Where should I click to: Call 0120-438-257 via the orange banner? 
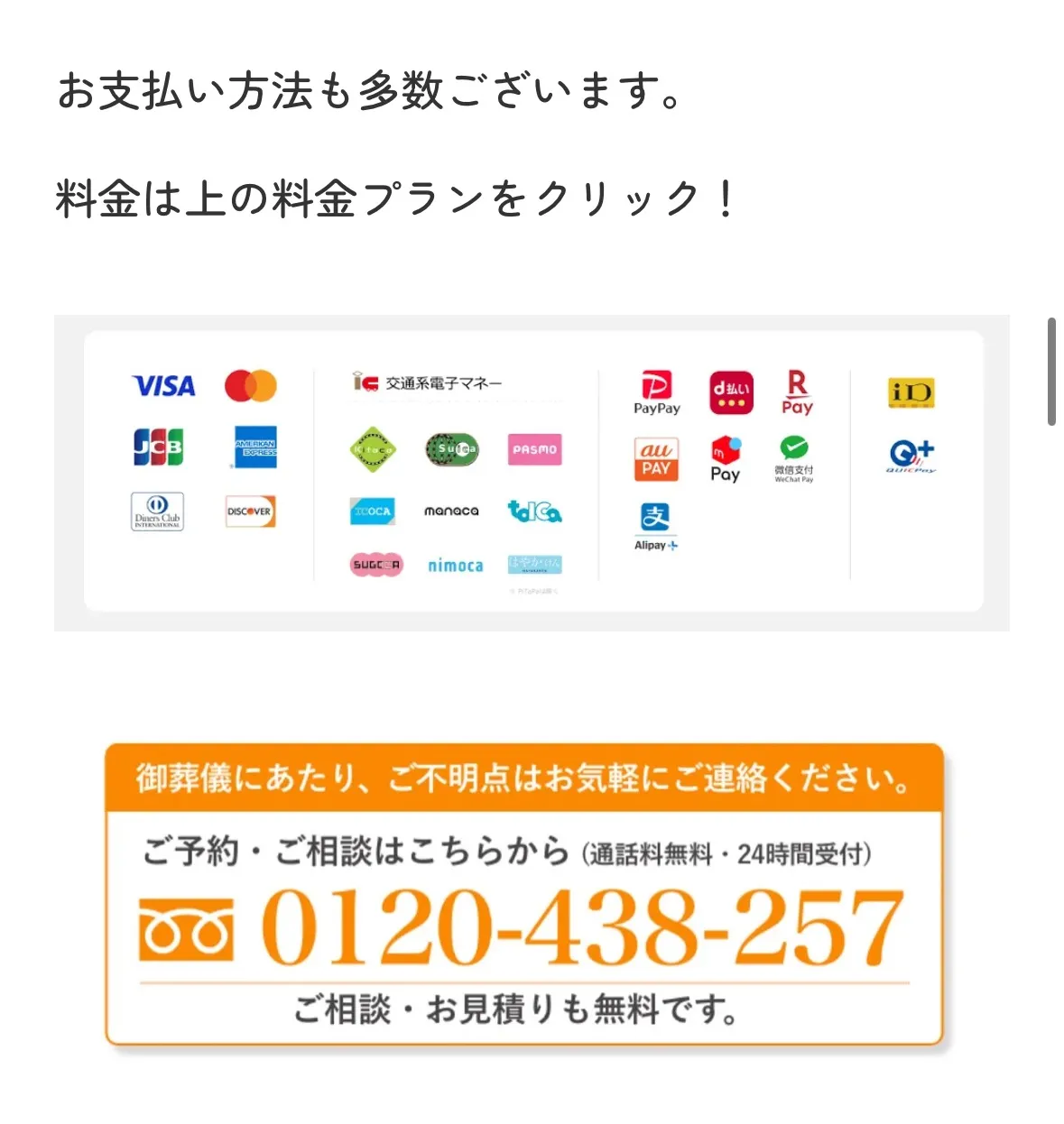(582, 927)
